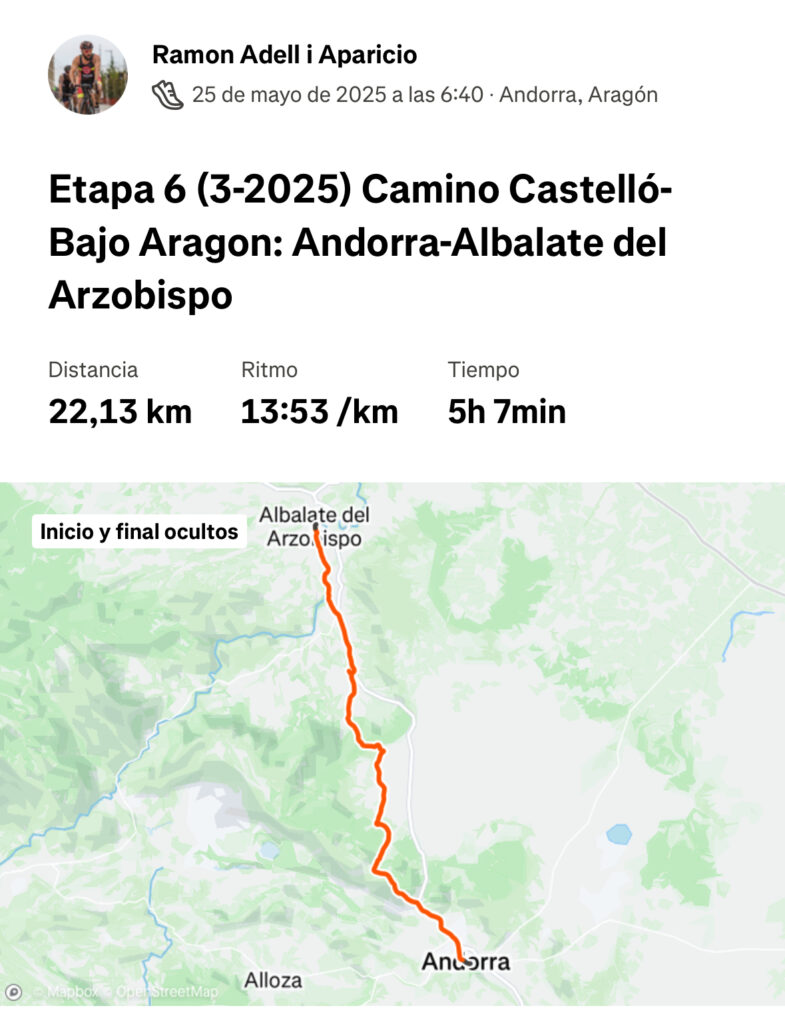Open Ramon Adell i Aparicio's profile photo
Viewport: 785px width, 1024px height.
[x=88, y=75]
